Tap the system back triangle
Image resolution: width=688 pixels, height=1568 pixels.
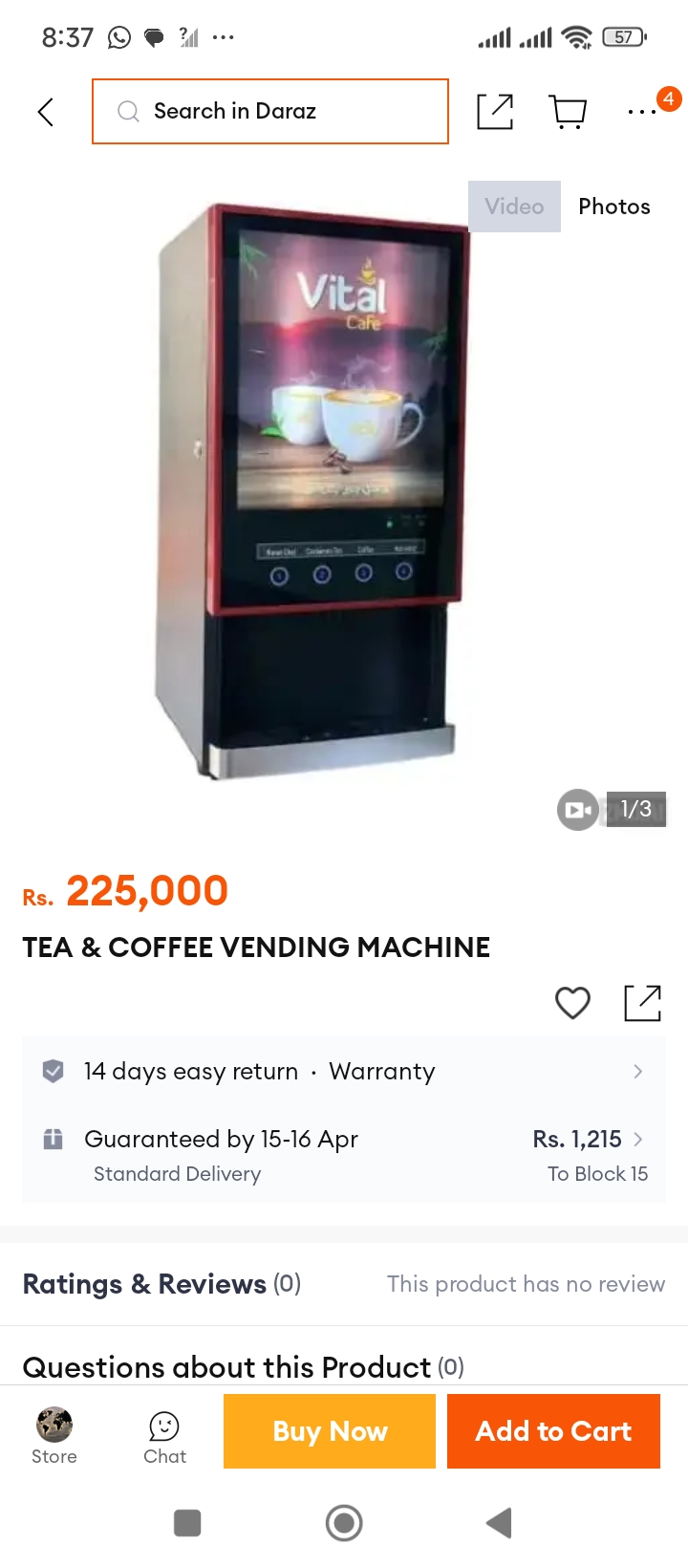click(500, 1523)
